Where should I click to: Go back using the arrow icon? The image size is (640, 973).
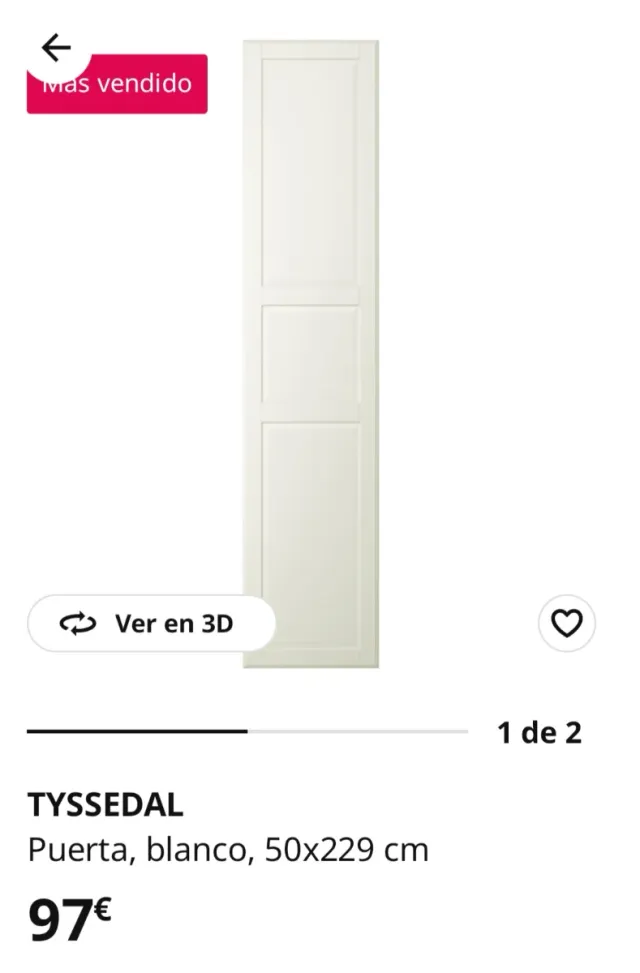pos(56,47)
